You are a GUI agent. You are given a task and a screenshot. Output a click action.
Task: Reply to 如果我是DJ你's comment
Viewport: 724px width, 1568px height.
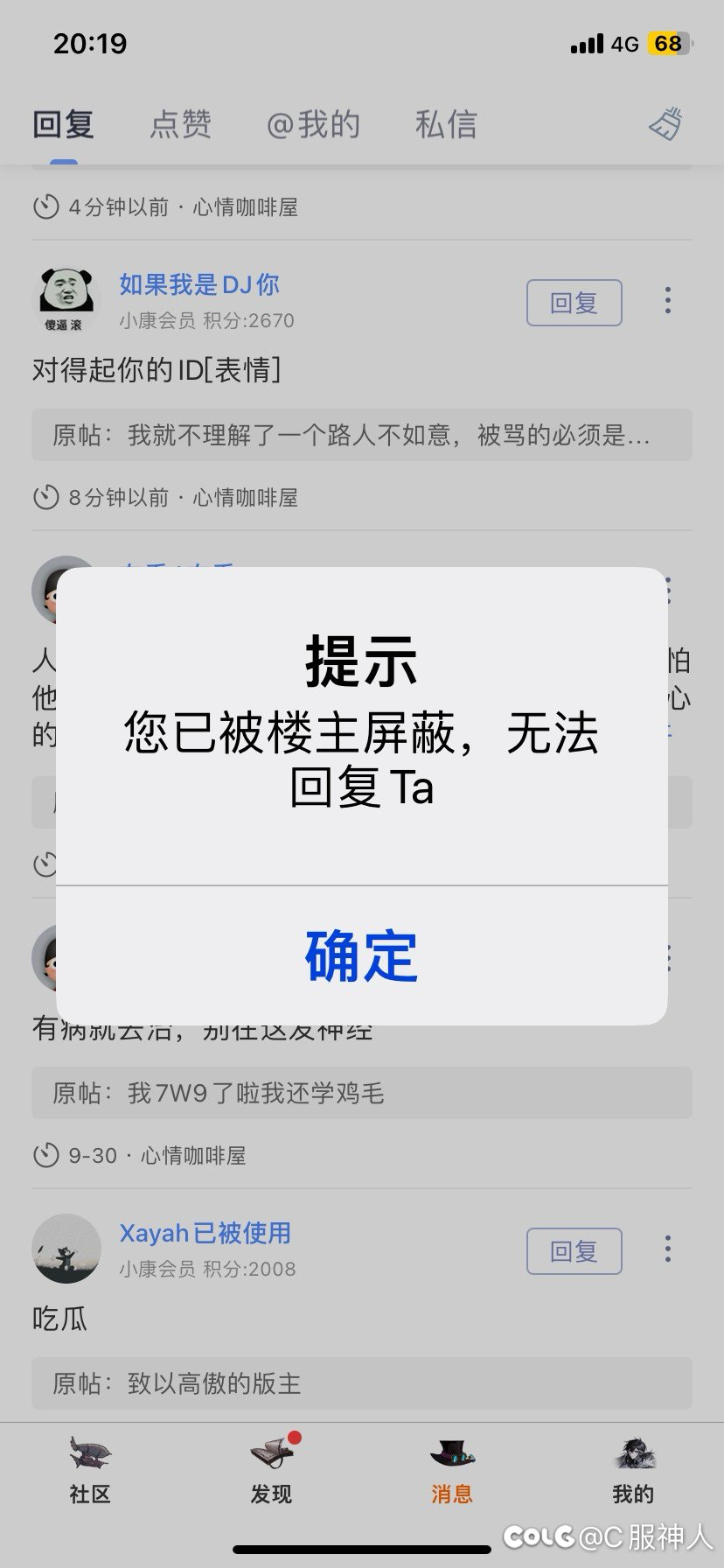574,303
